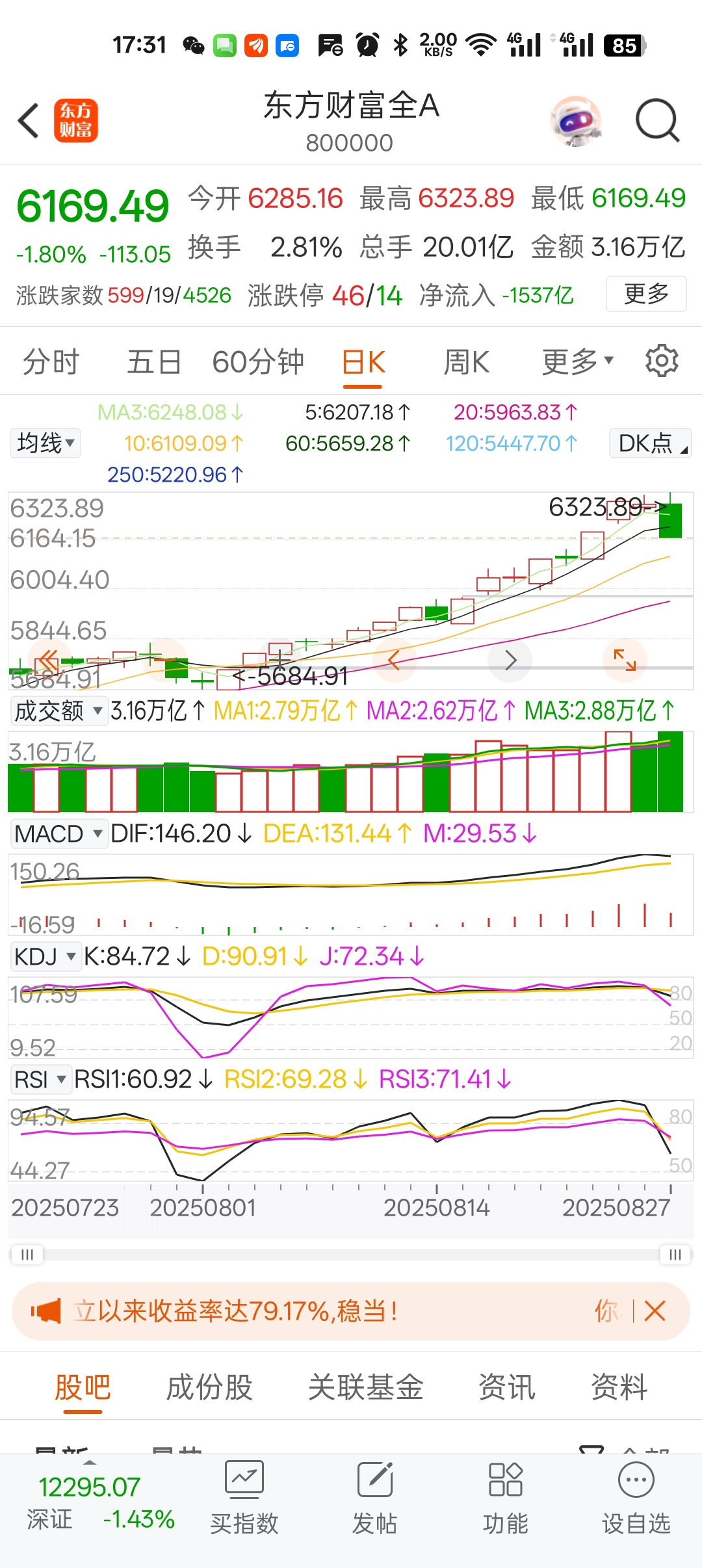702x1568 pixels.
Task: Switch to the 周K chart tab
Action: click(466, 361)
